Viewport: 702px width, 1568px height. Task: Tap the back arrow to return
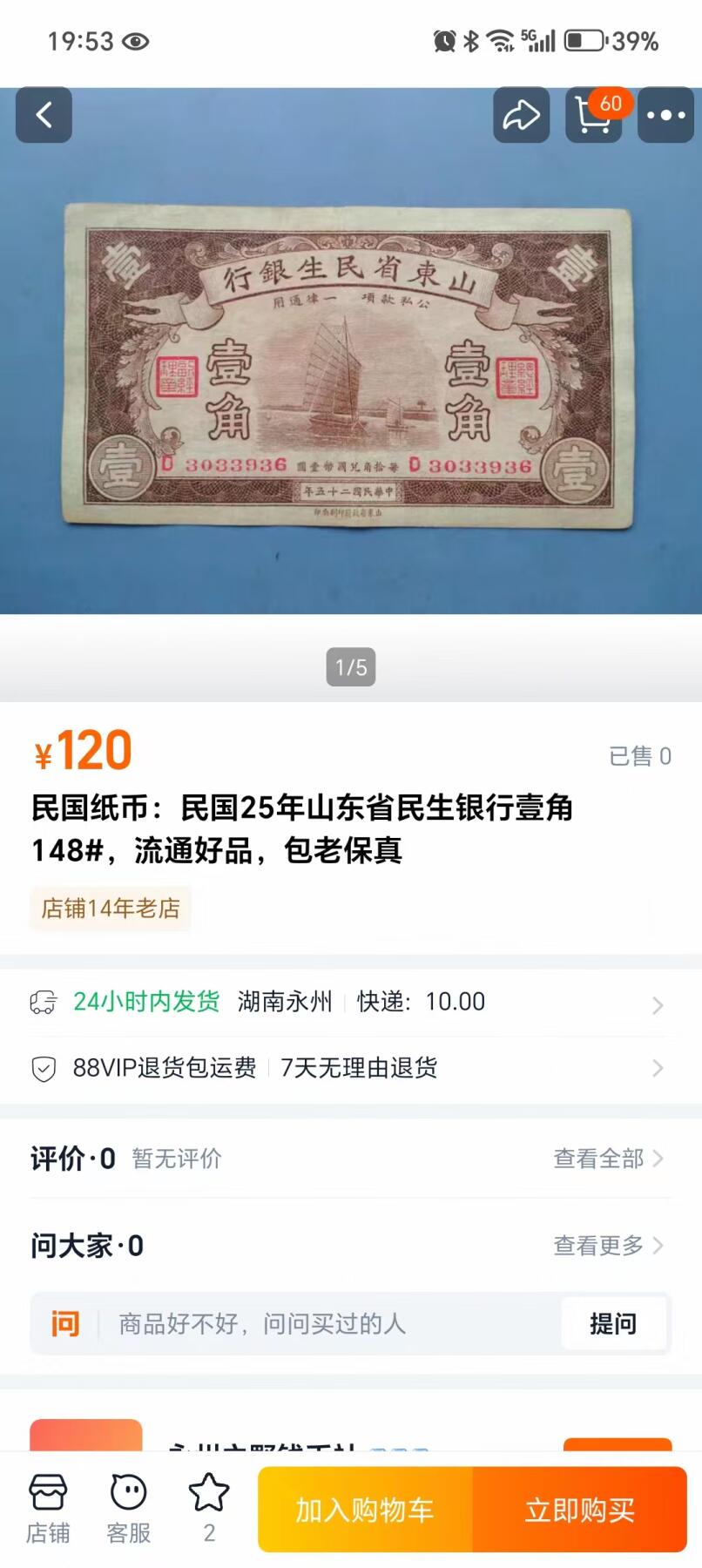[x=44, y=116]
